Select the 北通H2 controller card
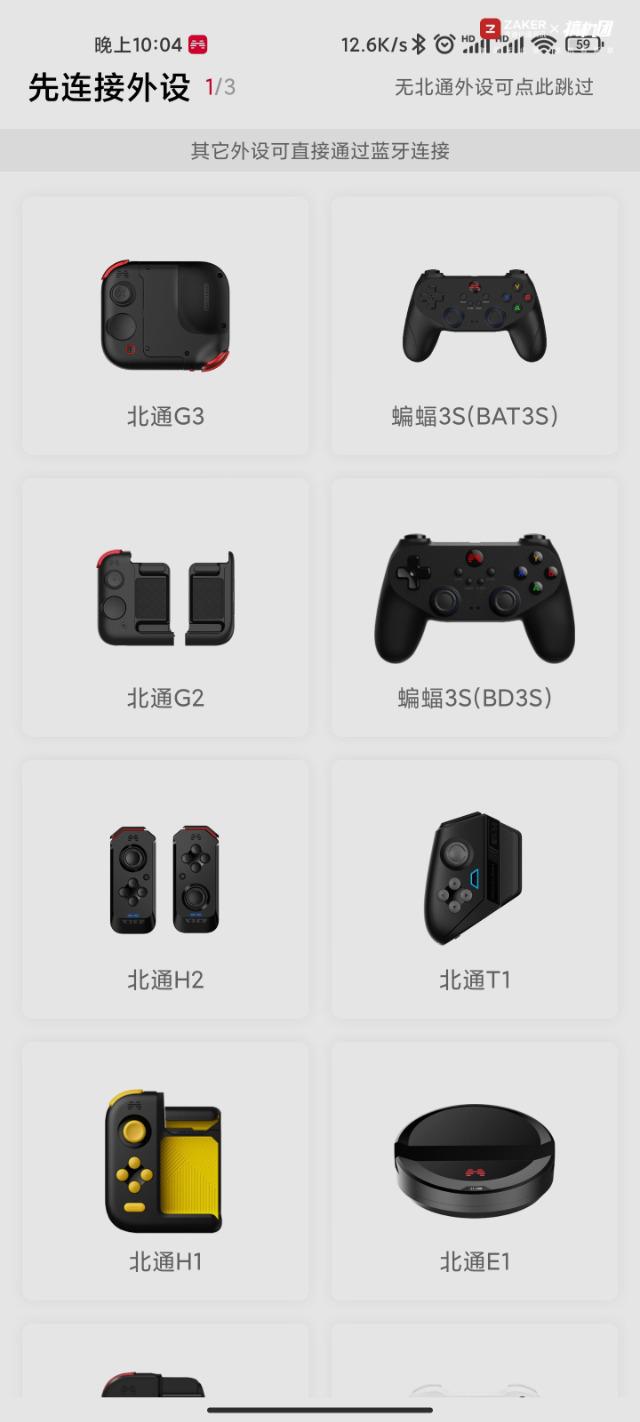The width and height of the screenshot is (640, 1422). tap(165, 890)
